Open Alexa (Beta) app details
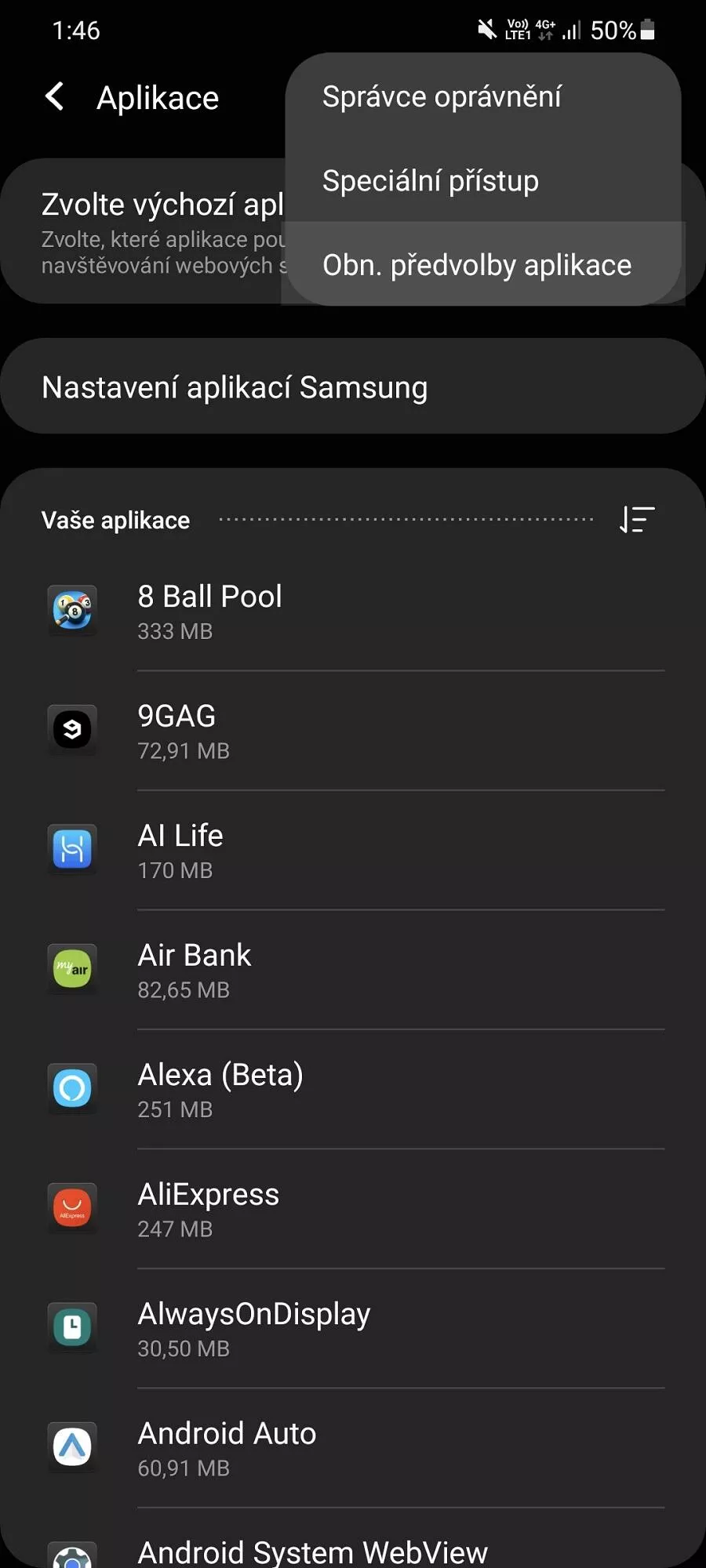This screenshot has width=706, height=1568. (353, 1089)
